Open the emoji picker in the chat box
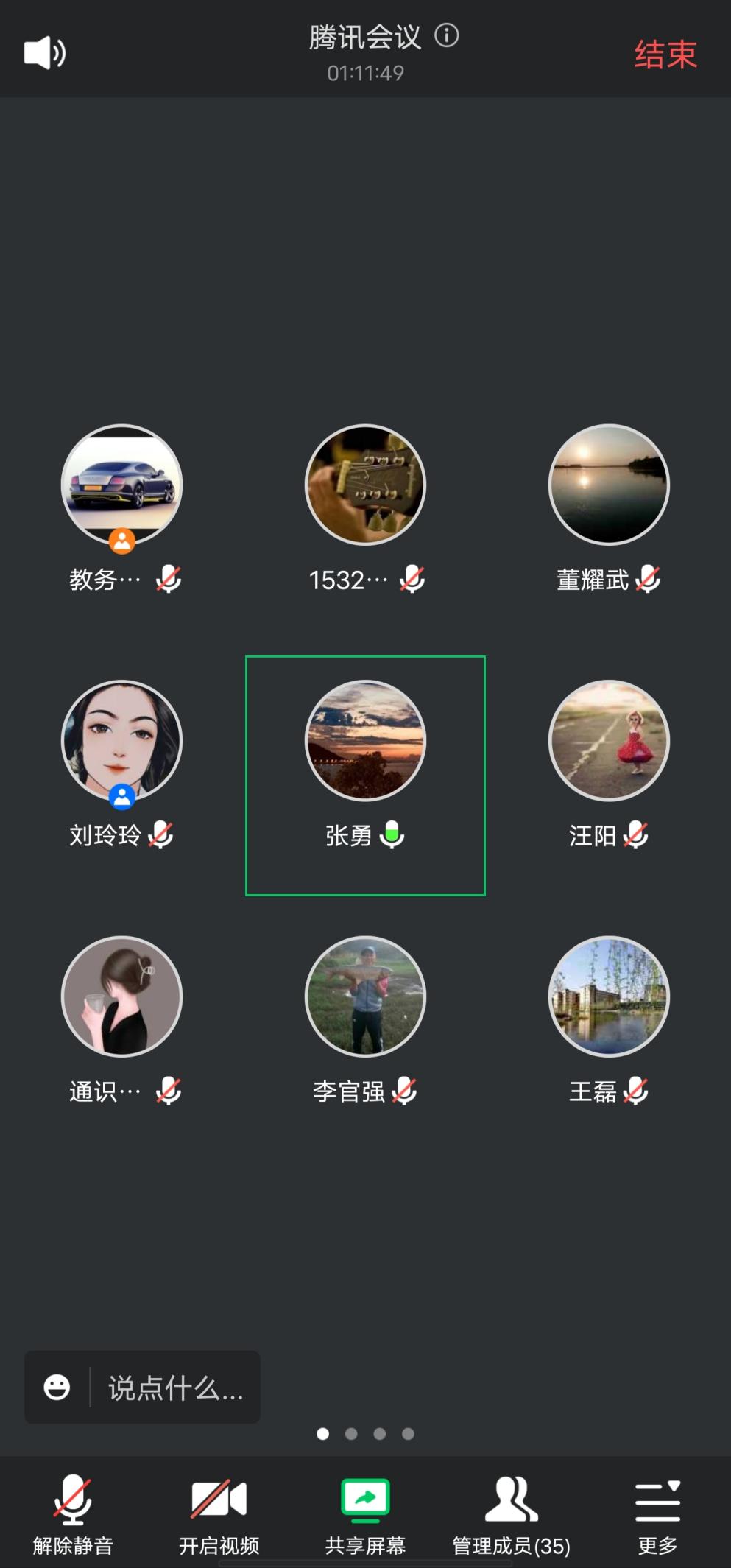 click(x=57, y=1388)
